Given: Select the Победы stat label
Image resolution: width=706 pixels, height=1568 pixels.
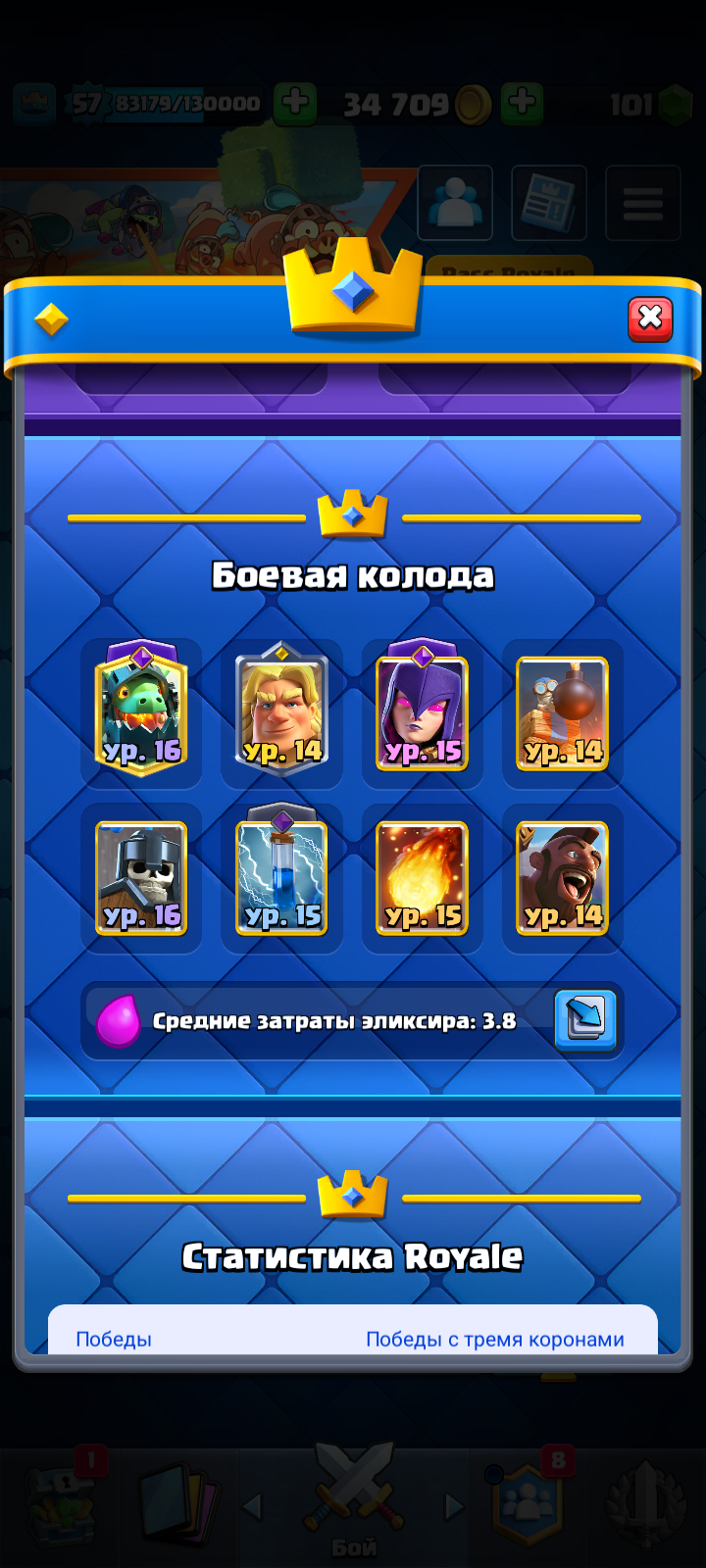Looking at the screenshot, I should [115, 1338].
